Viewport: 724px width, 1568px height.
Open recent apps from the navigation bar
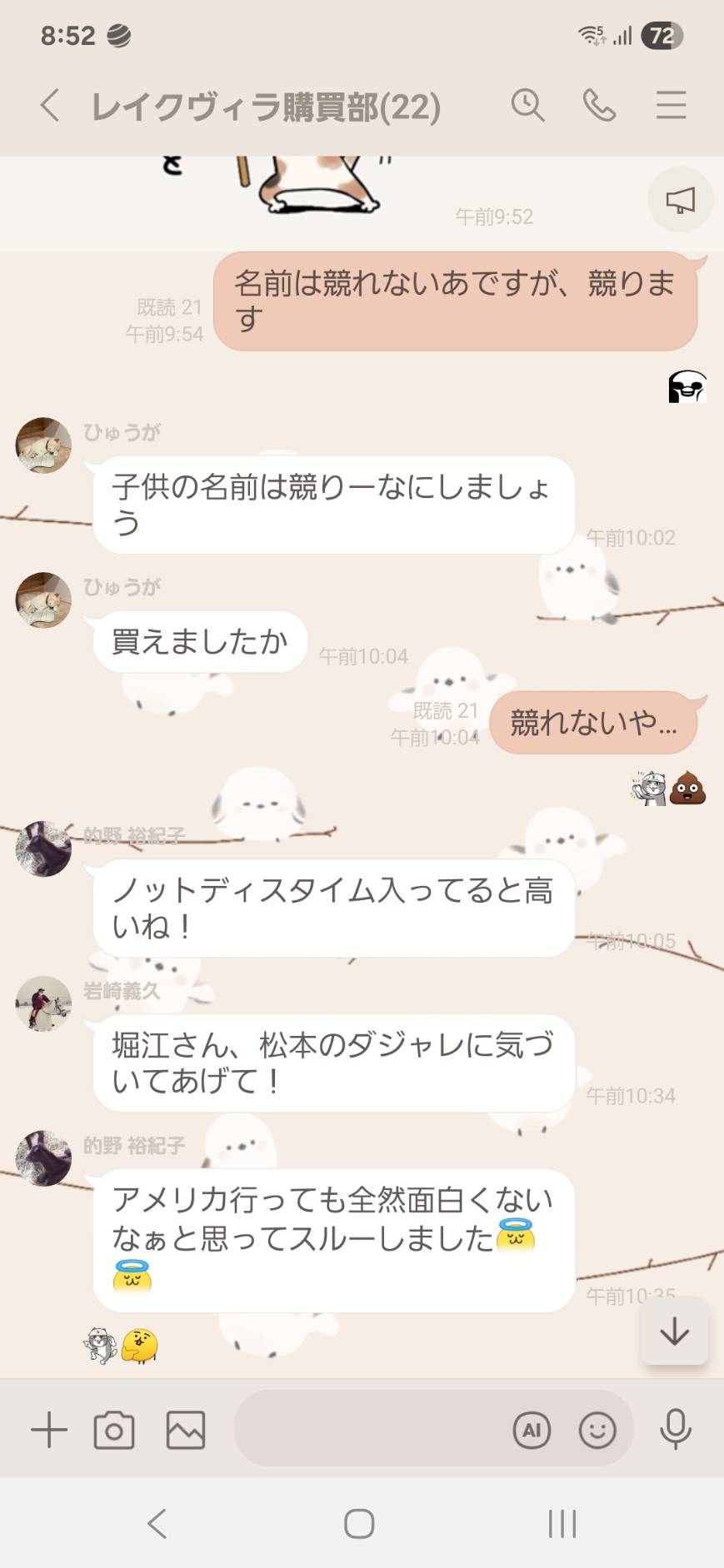pyautogui.click(x=562, y=1525)
